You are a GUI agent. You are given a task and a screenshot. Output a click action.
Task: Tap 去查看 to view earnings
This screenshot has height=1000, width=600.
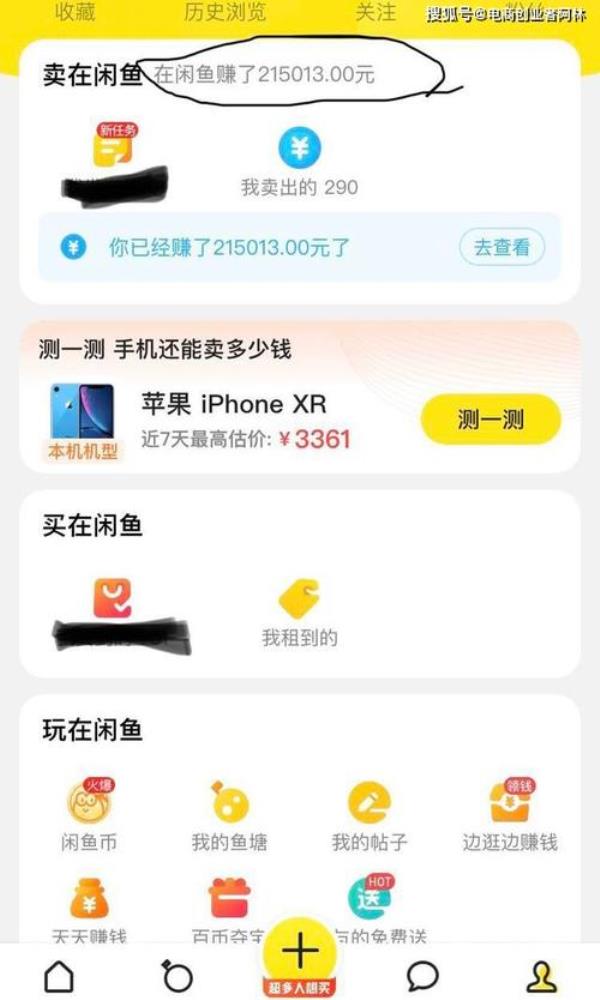click(502, 247)
